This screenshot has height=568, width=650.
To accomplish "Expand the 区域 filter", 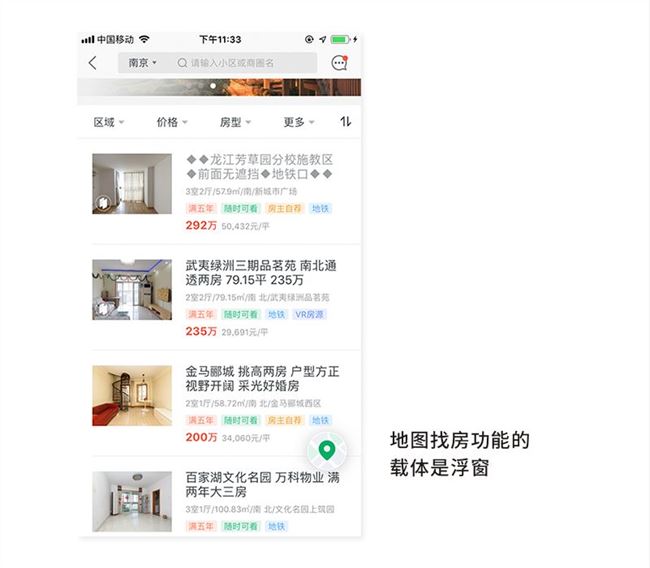I will [x=108, y=122].
